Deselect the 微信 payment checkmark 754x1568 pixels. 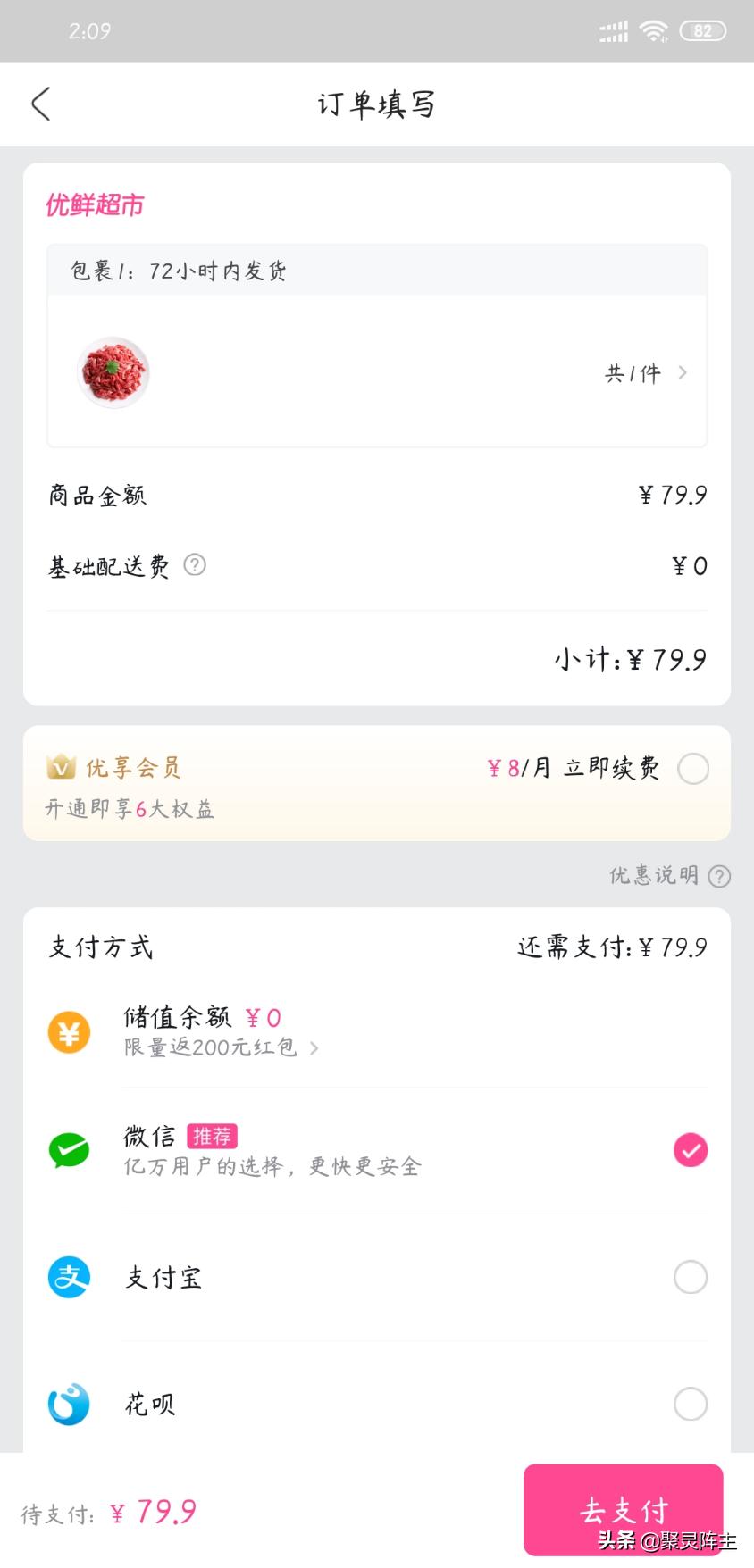point(690,1151)
